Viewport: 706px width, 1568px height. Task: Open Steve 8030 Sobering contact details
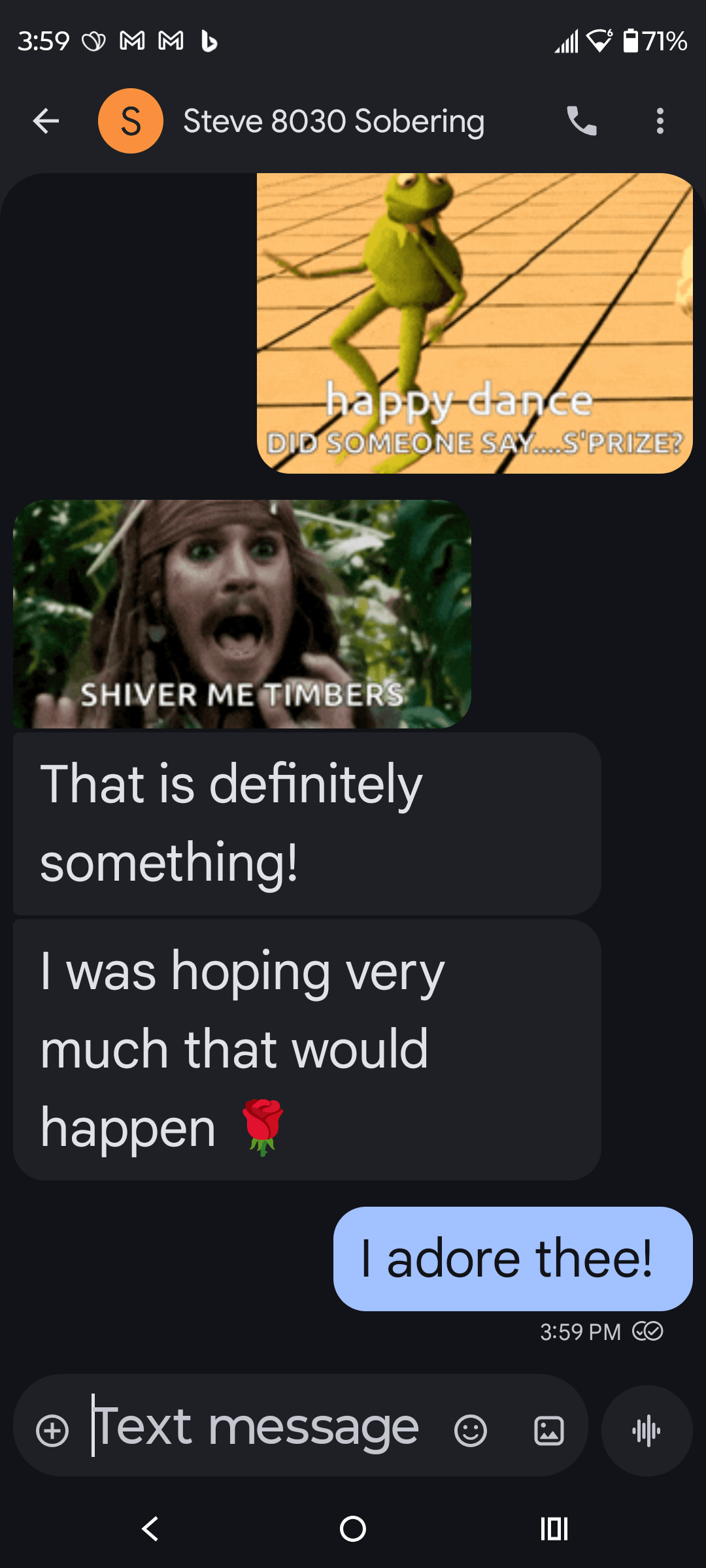point(333,121)
